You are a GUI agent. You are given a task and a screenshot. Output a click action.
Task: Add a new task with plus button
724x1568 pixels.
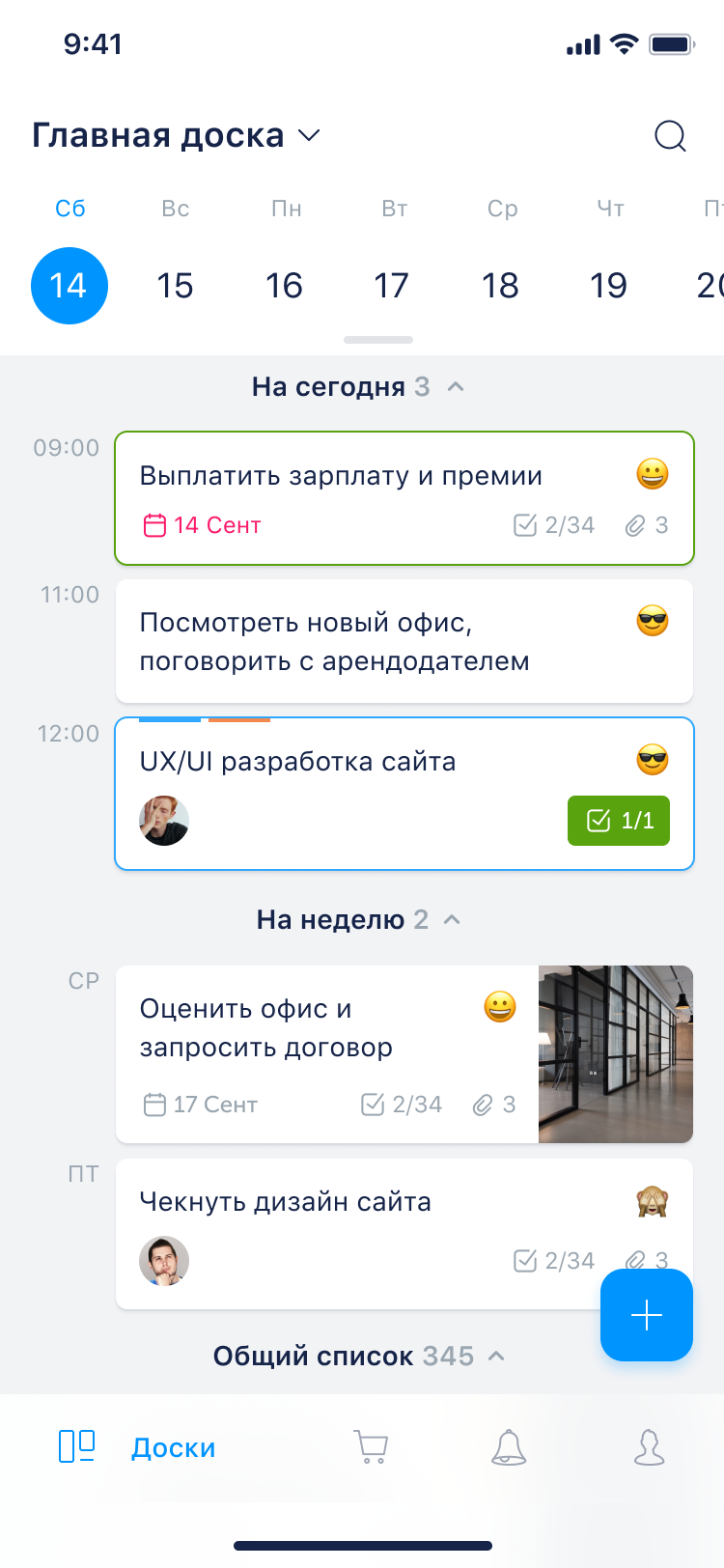point(646,1315)
